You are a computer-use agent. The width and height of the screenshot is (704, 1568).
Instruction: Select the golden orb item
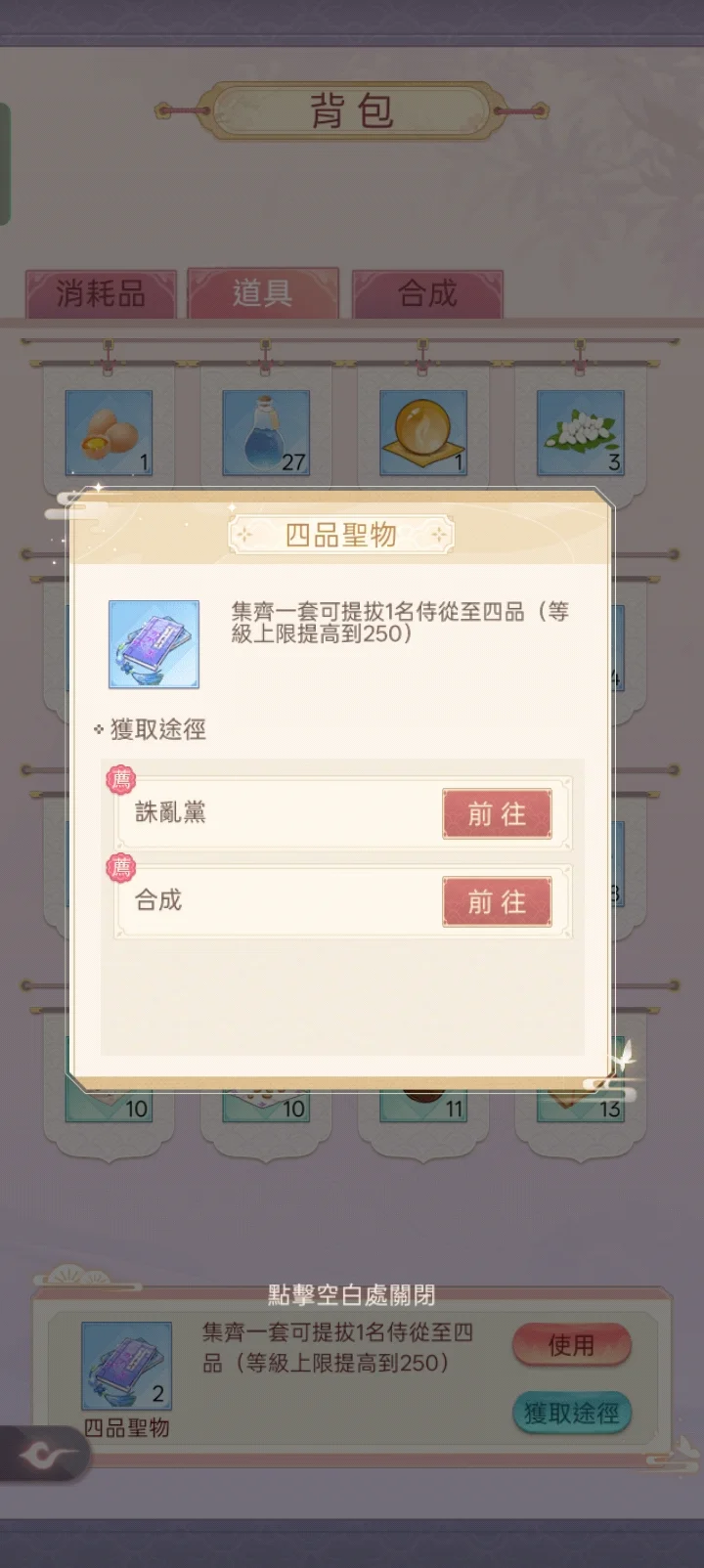pos(422,433)
